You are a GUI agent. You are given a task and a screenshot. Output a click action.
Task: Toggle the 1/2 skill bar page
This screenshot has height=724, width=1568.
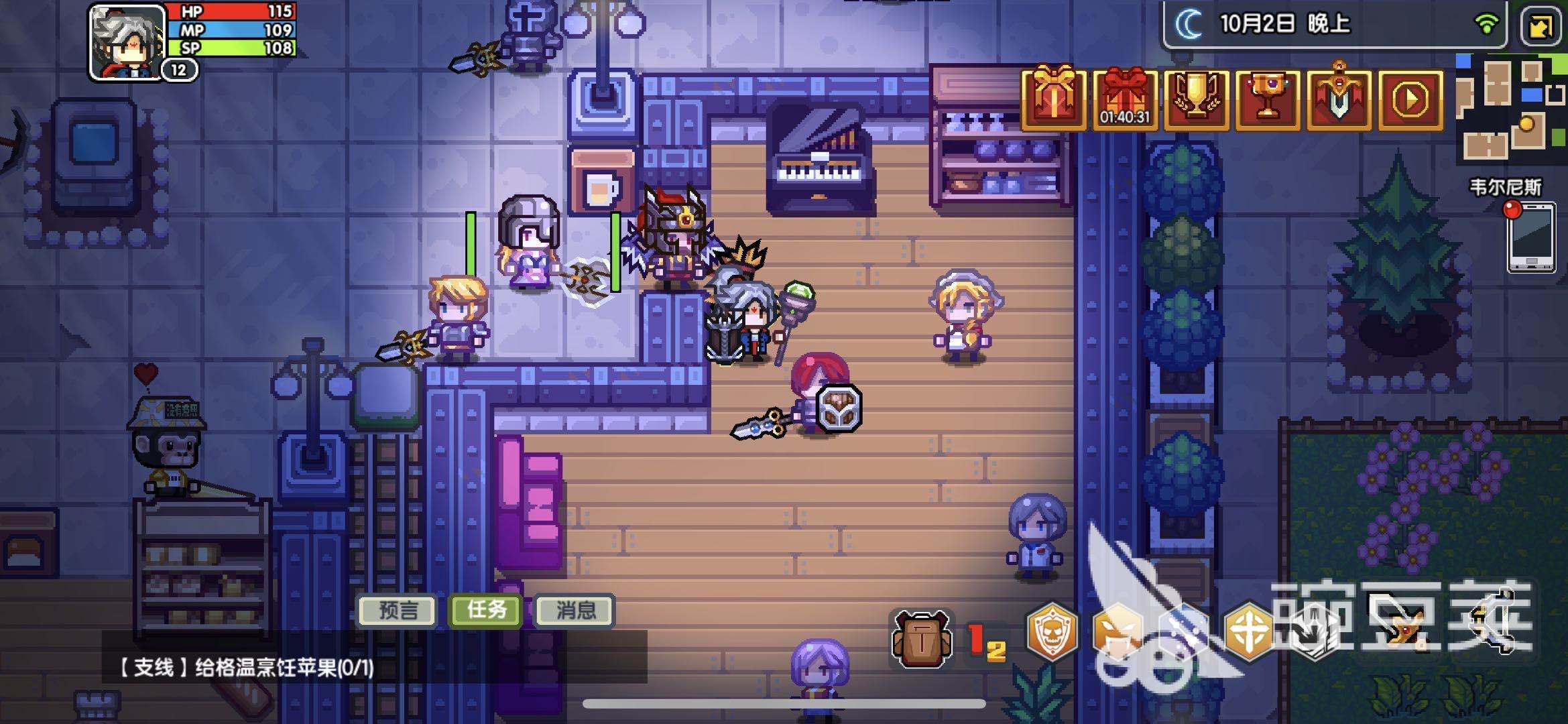pyautogui.click(x=987, y=642)
